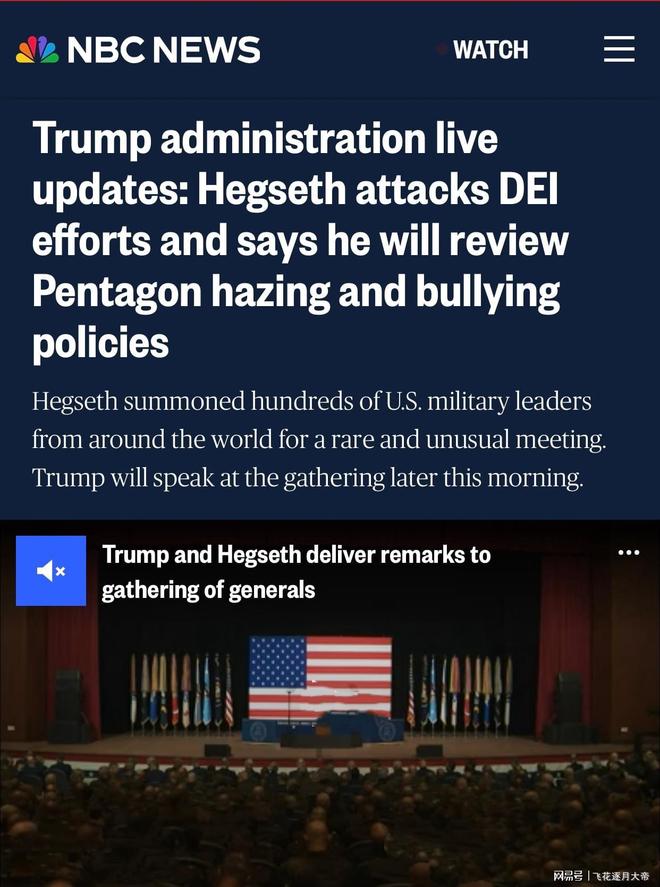The height and width of the screenshot is (887, 660).
Task: Open the video's three-dot options menu
Action: (x=628, y=553)
